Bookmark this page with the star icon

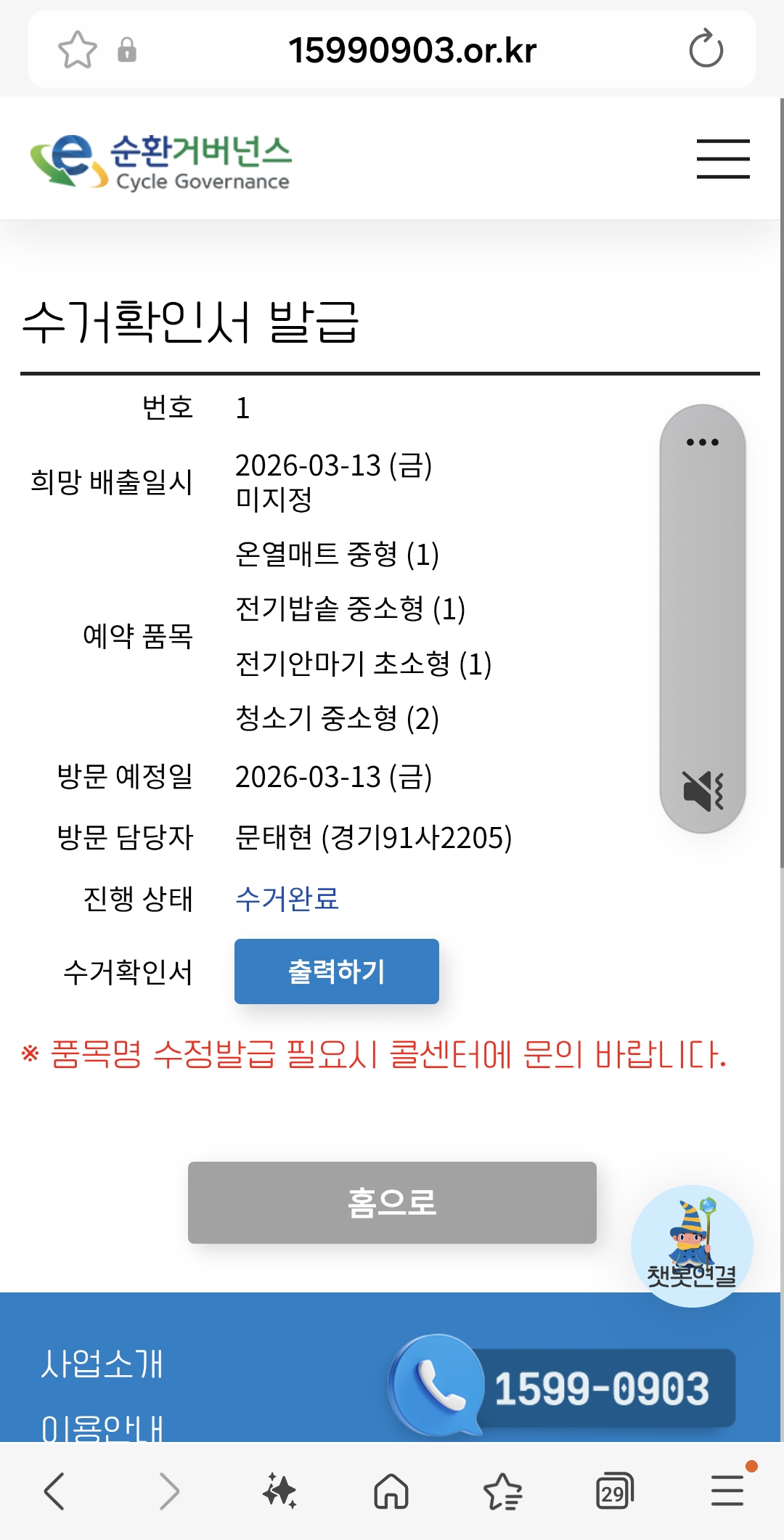click(x=77, y=50)
